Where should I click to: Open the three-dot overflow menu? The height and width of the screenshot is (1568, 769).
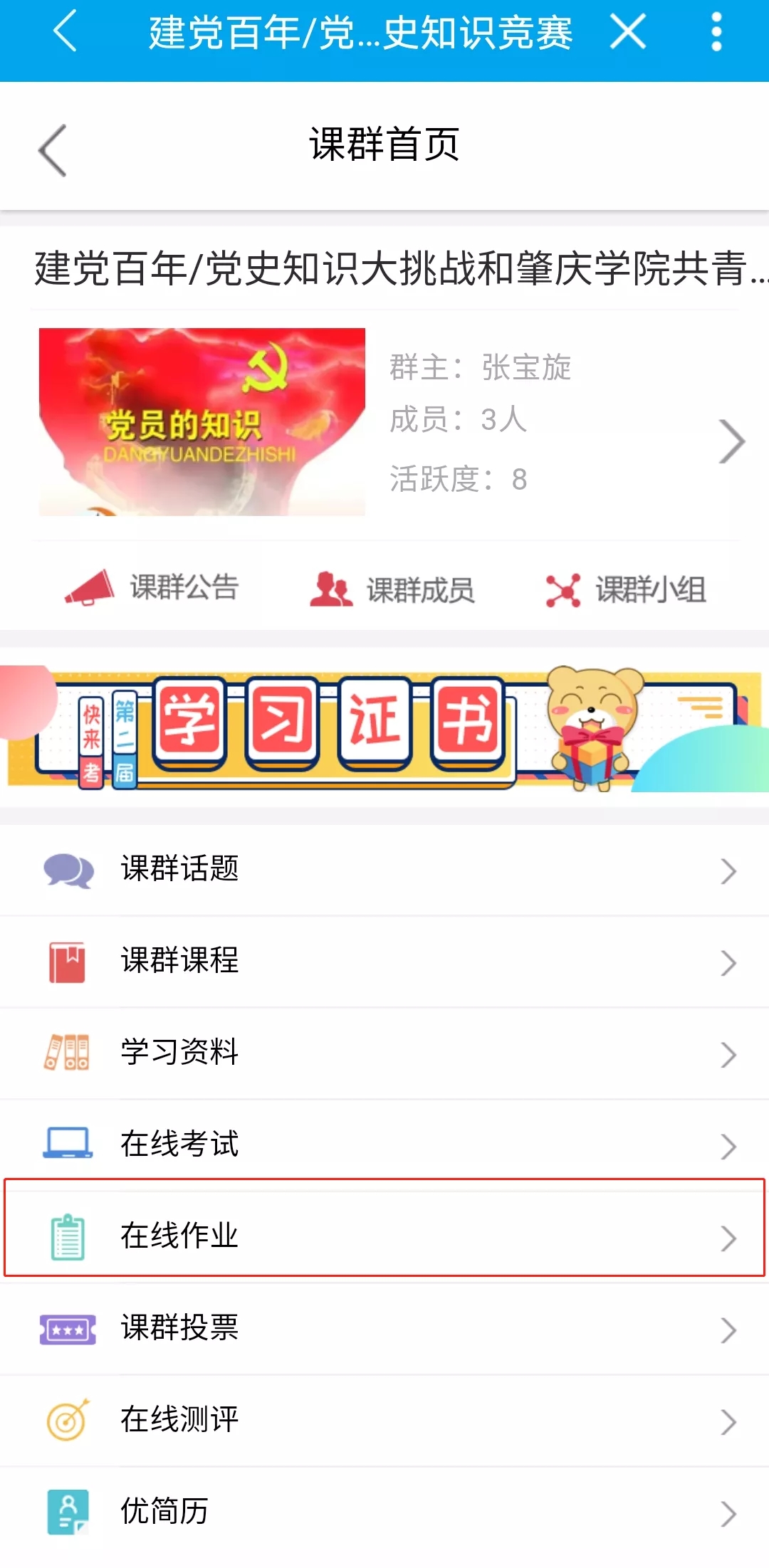tap(716, 32)
